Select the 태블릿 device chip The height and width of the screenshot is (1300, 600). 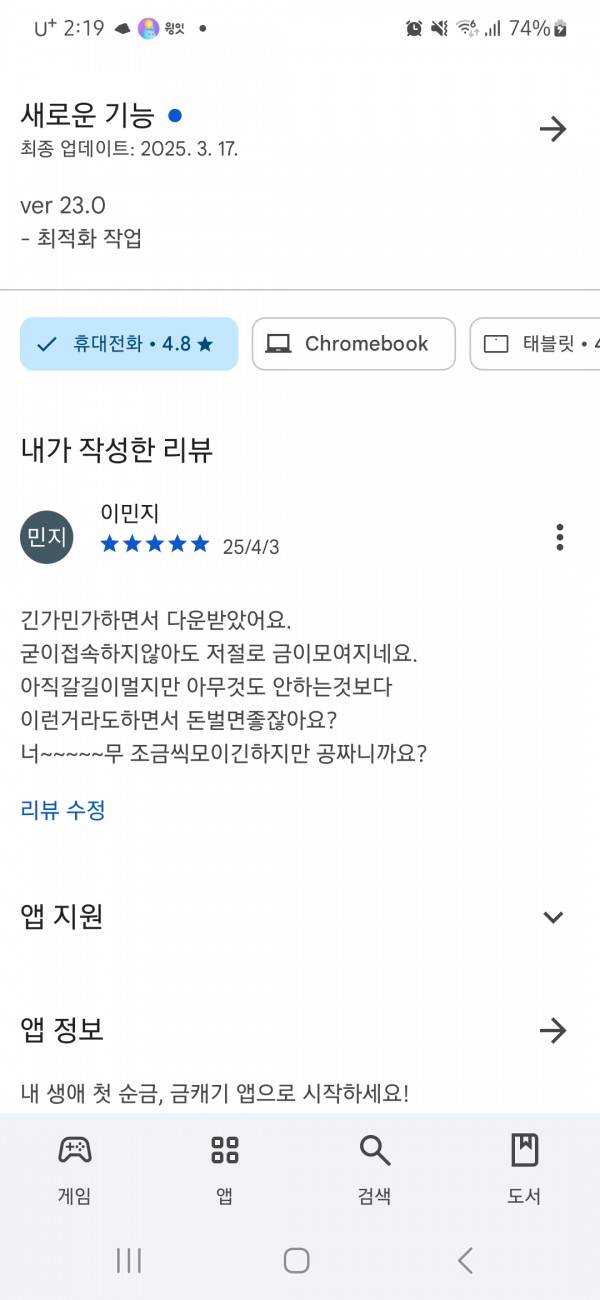tap(535, 344)
